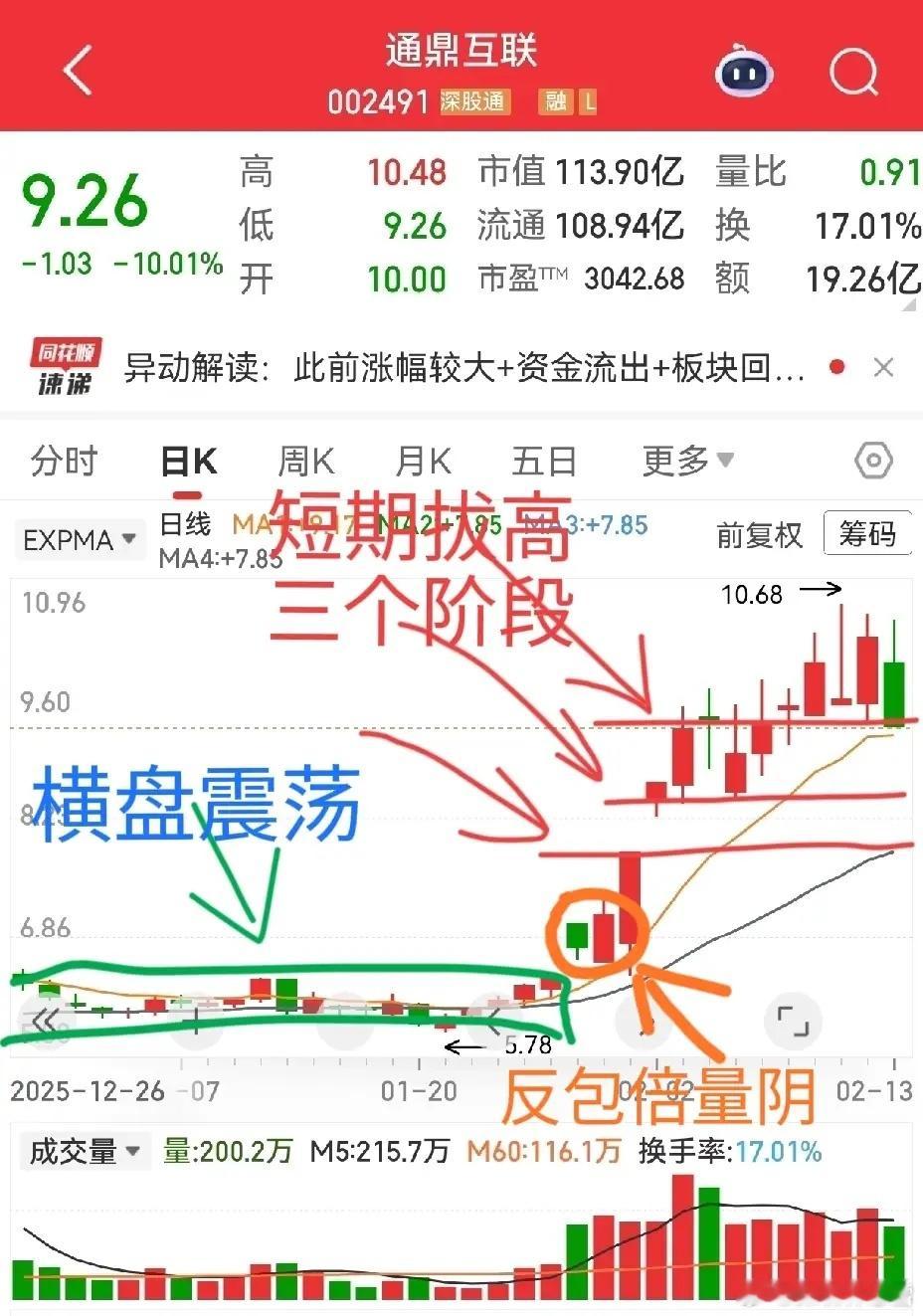This screenshot has height=1316, width=923.
Task: Click the 融 margin trading tag
Action: [x=554, y=101]
